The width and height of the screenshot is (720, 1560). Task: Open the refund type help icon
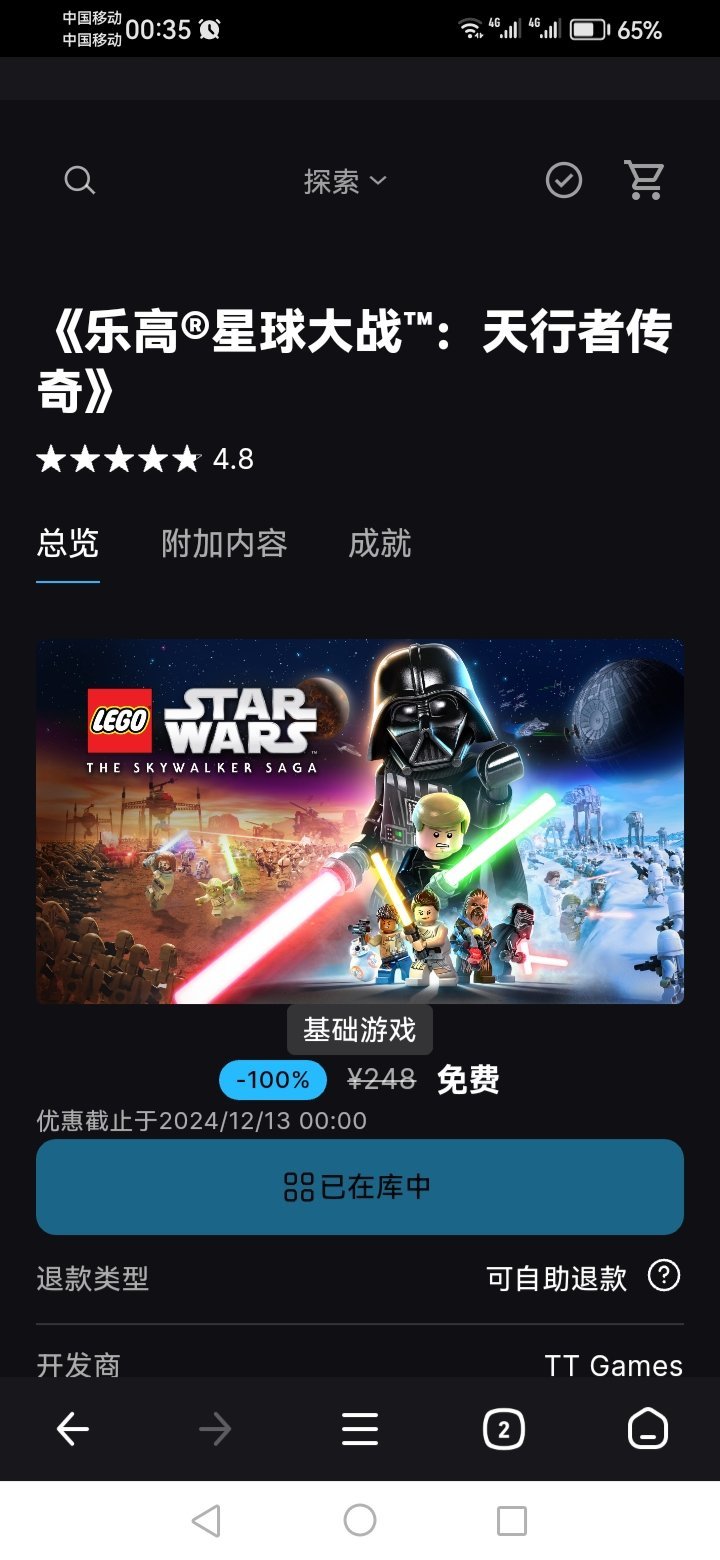coord(664,1276)
